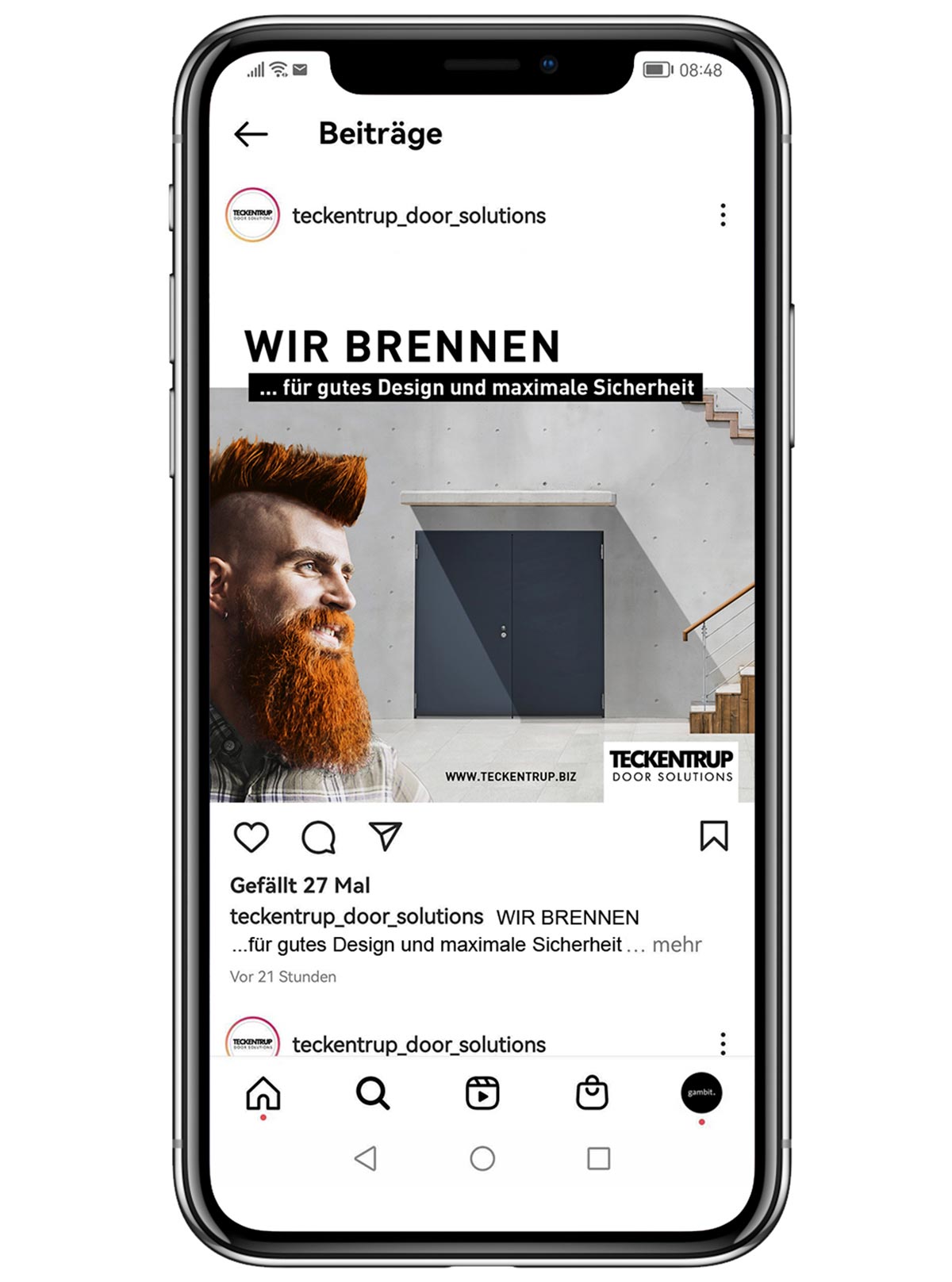The width and height of the screenshot is (952, 1282).
Task: Bookmark the WIR BRENNEN post
Action: click(713, 836)
